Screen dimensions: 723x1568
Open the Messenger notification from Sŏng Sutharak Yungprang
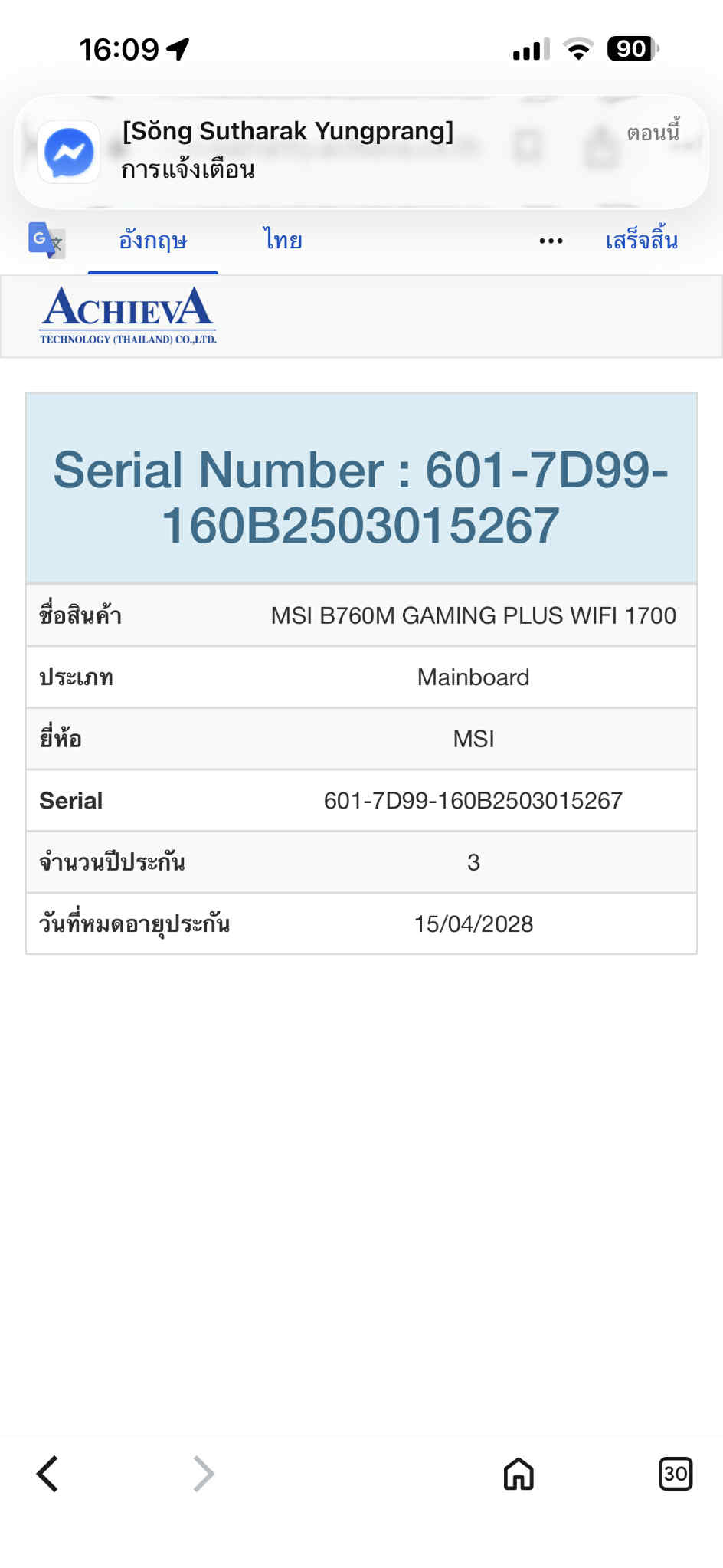pos(361,152)
